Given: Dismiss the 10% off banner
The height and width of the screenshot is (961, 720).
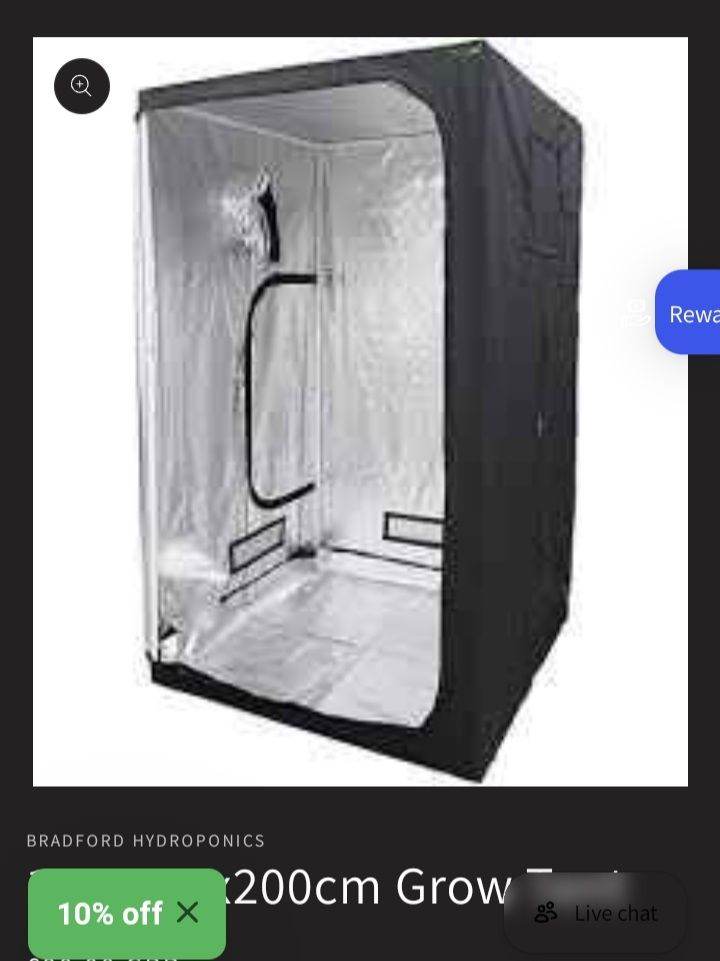Looking at the screenshot, I should pyautogui.click(x=188, y=912).
